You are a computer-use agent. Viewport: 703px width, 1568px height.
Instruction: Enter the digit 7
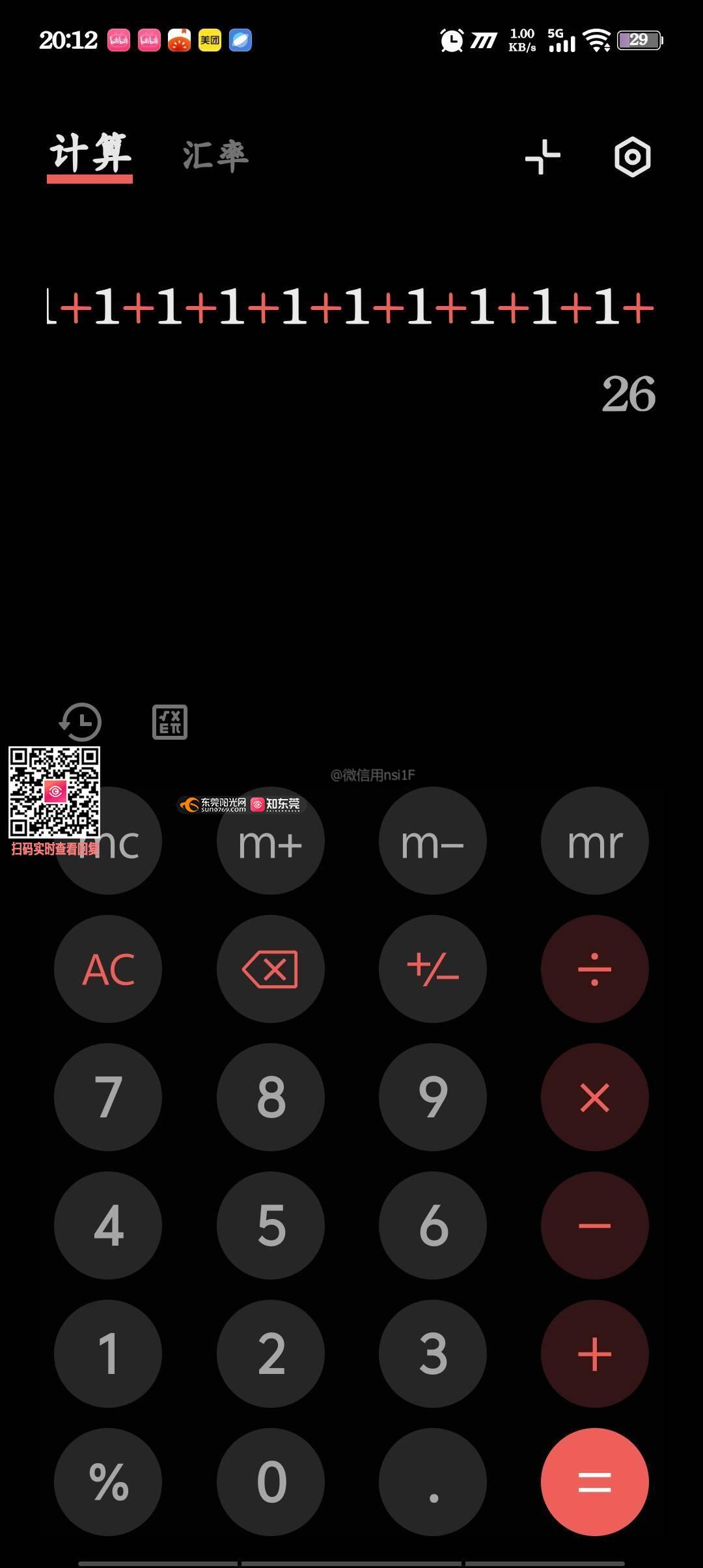tap(108, 1097)
